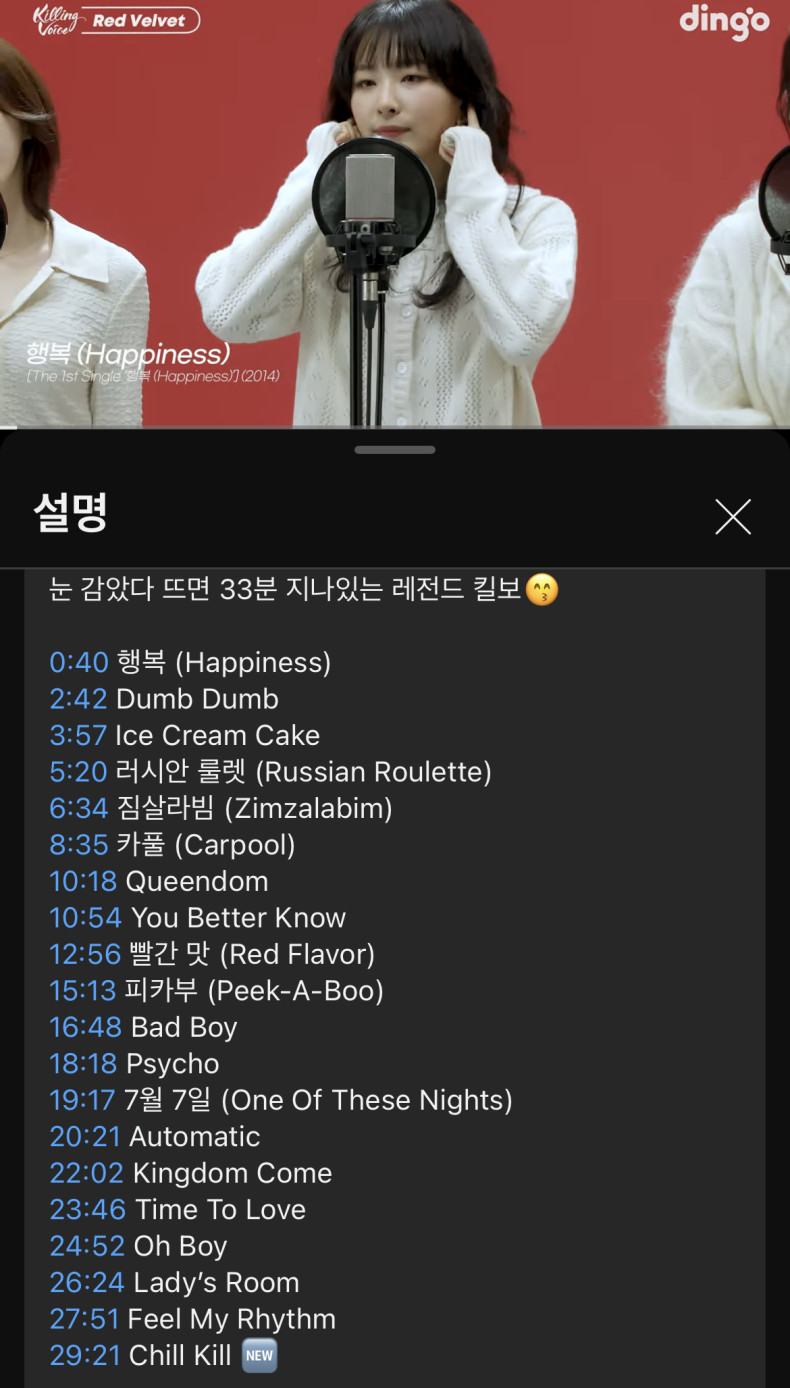
Task: Skip to 23:46 Time To Love
Action: pyautogui.click(x=88, y=1210)
